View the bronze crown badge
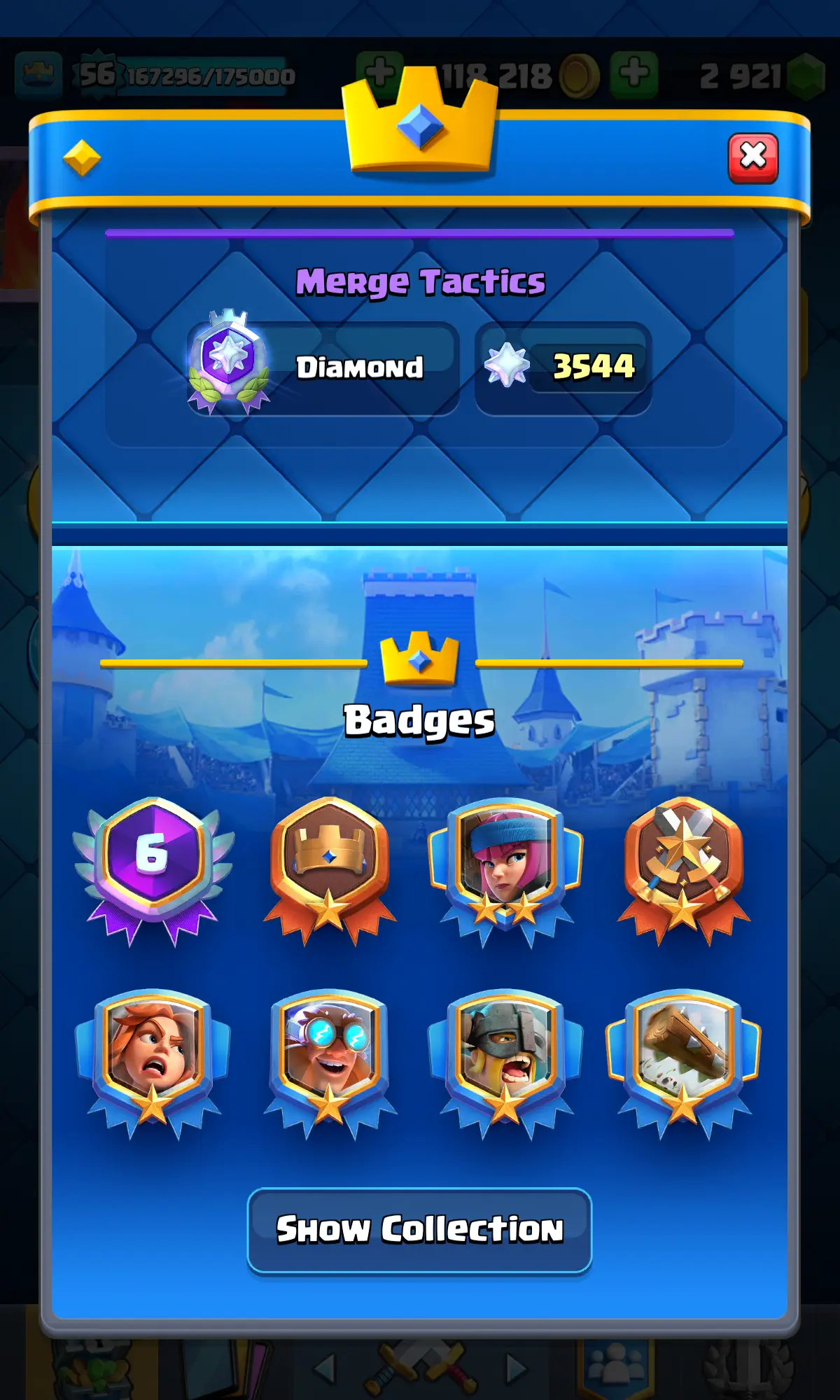 click(330, 864)
